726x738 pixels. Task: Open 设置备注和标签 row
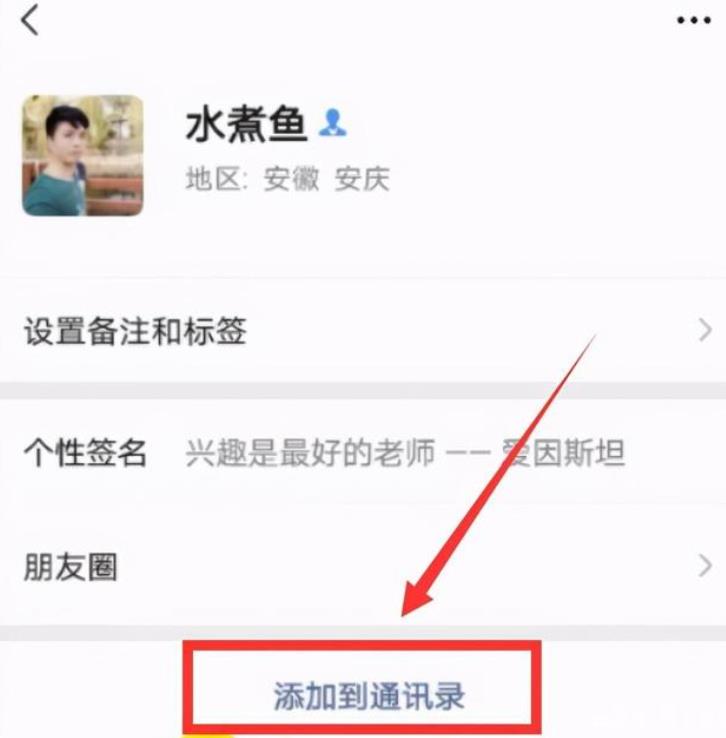coord(363,331)
